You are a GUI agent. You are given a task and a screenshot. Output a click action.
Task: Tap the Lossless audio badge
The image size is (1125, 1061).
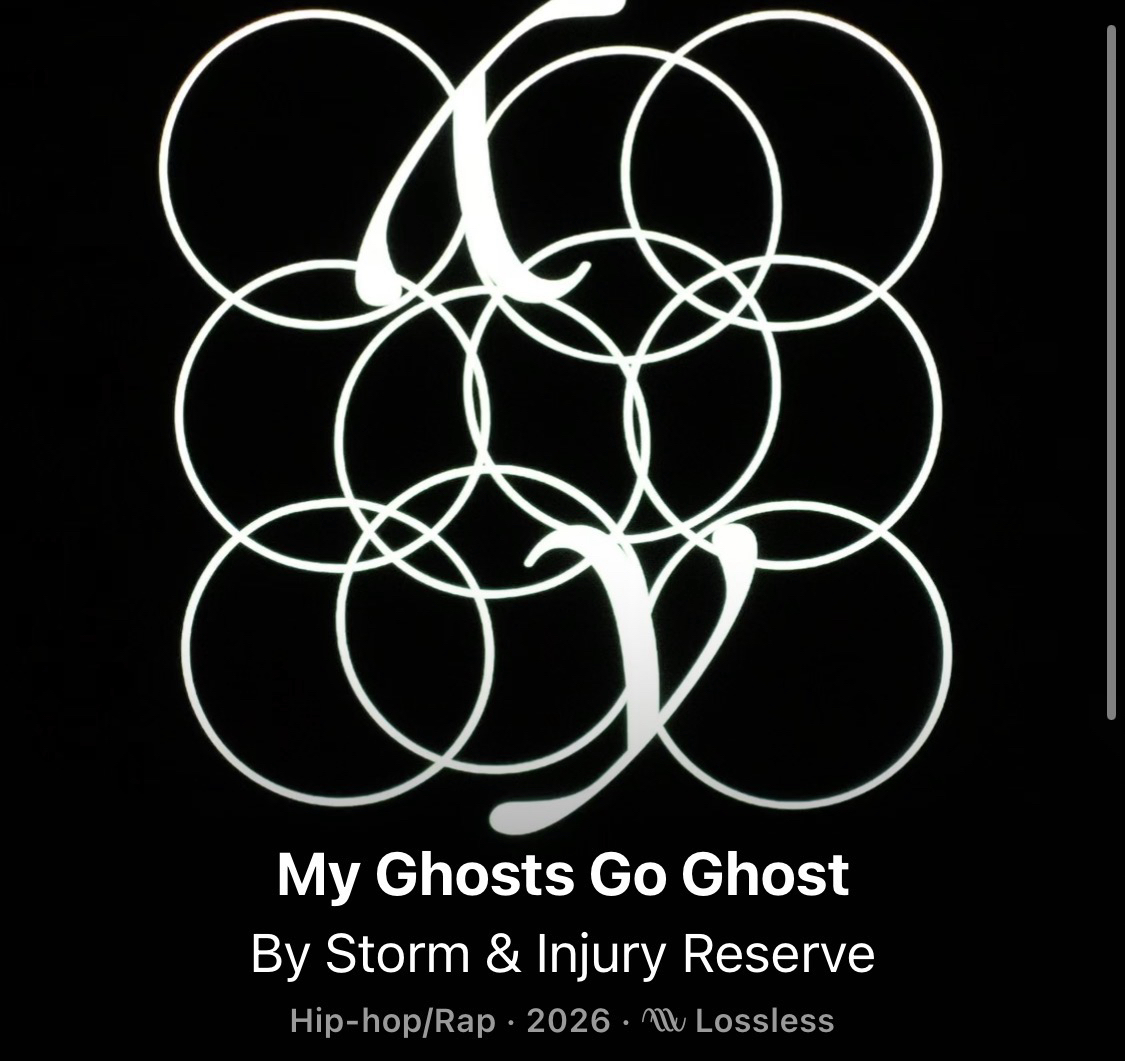click(x=744, y=1021)
